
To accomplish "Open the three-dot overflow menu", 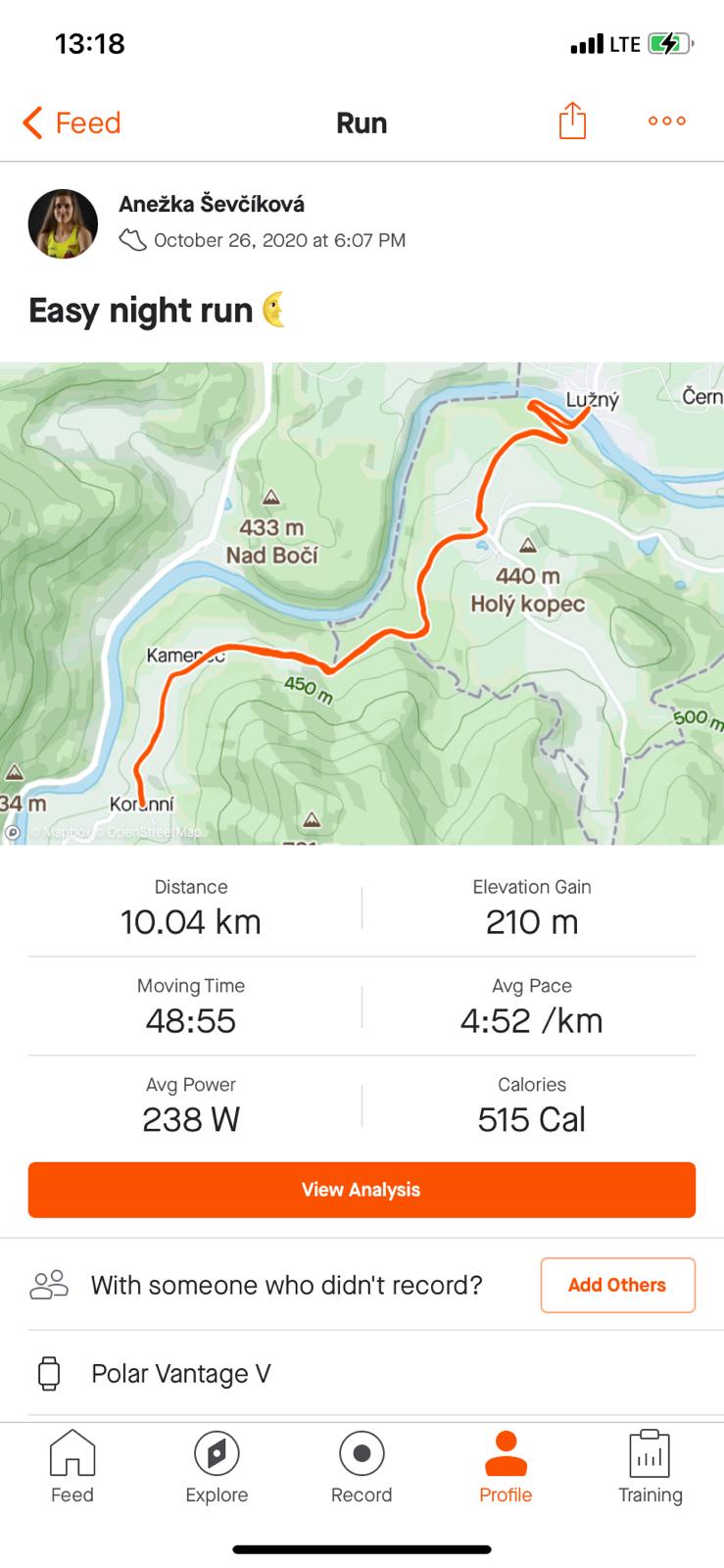I will coord(667,122).
